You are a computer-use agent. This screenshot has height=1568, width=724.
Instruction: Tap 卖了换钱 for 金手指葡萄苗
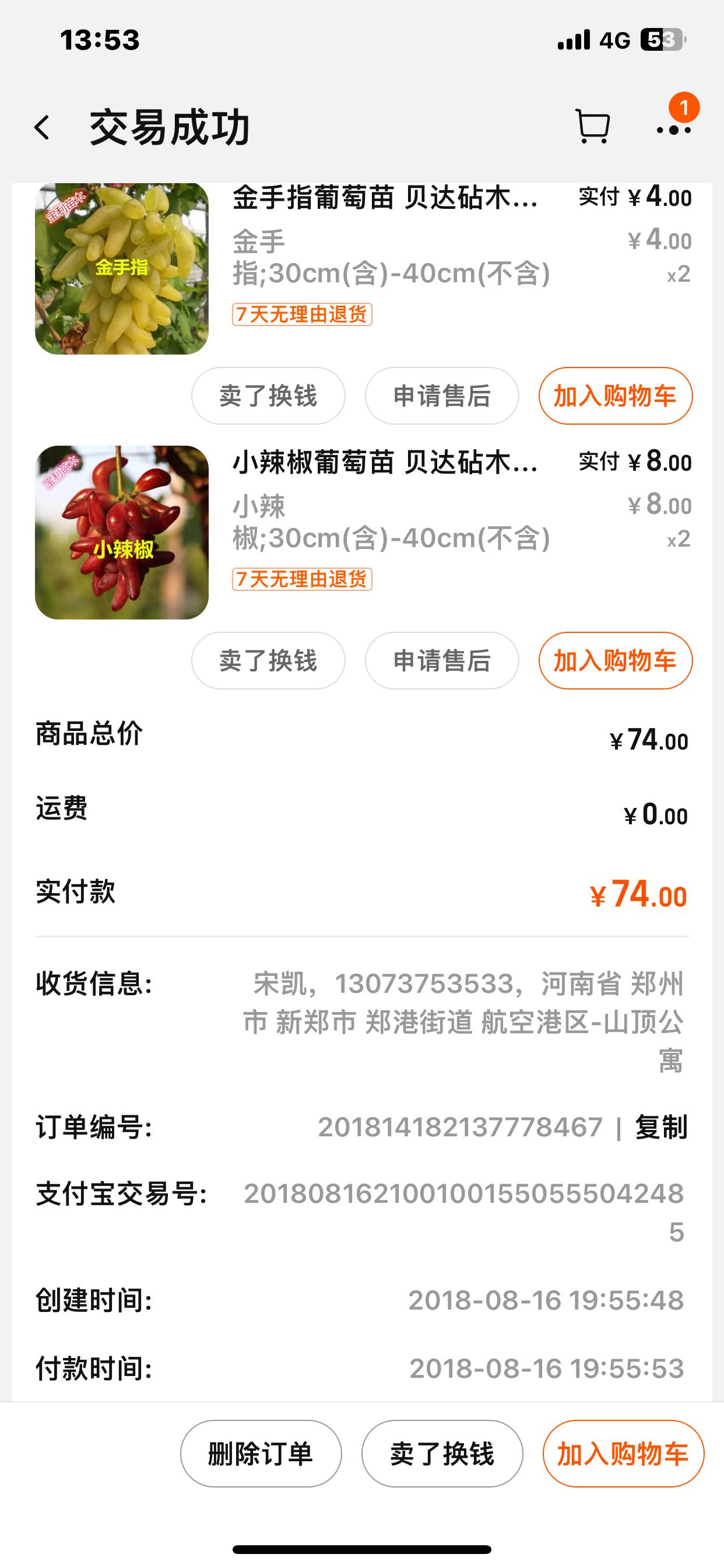[x=268, y=395]
